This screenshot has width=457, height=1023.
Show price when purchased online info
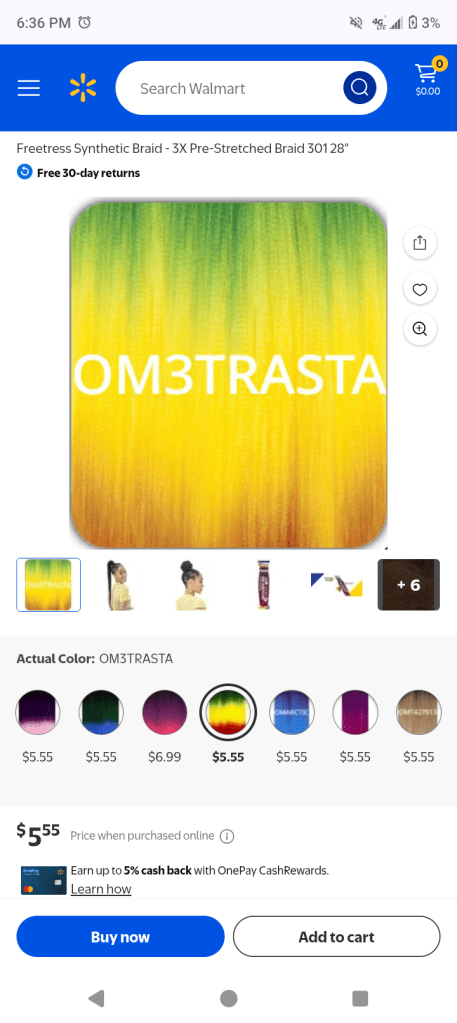tap(227, 836)
